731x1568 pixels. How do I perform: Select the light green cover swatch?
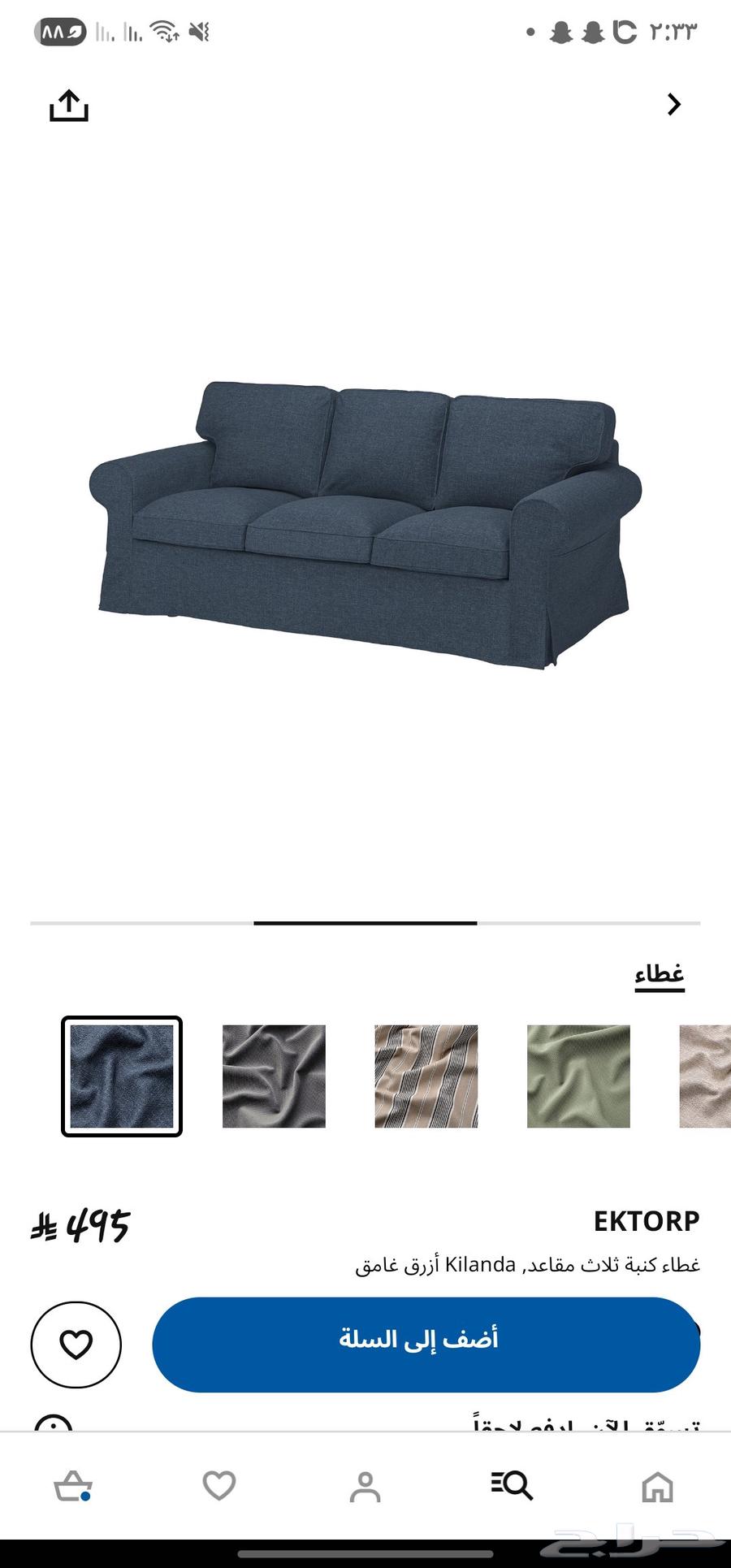tap(578, 1076)
